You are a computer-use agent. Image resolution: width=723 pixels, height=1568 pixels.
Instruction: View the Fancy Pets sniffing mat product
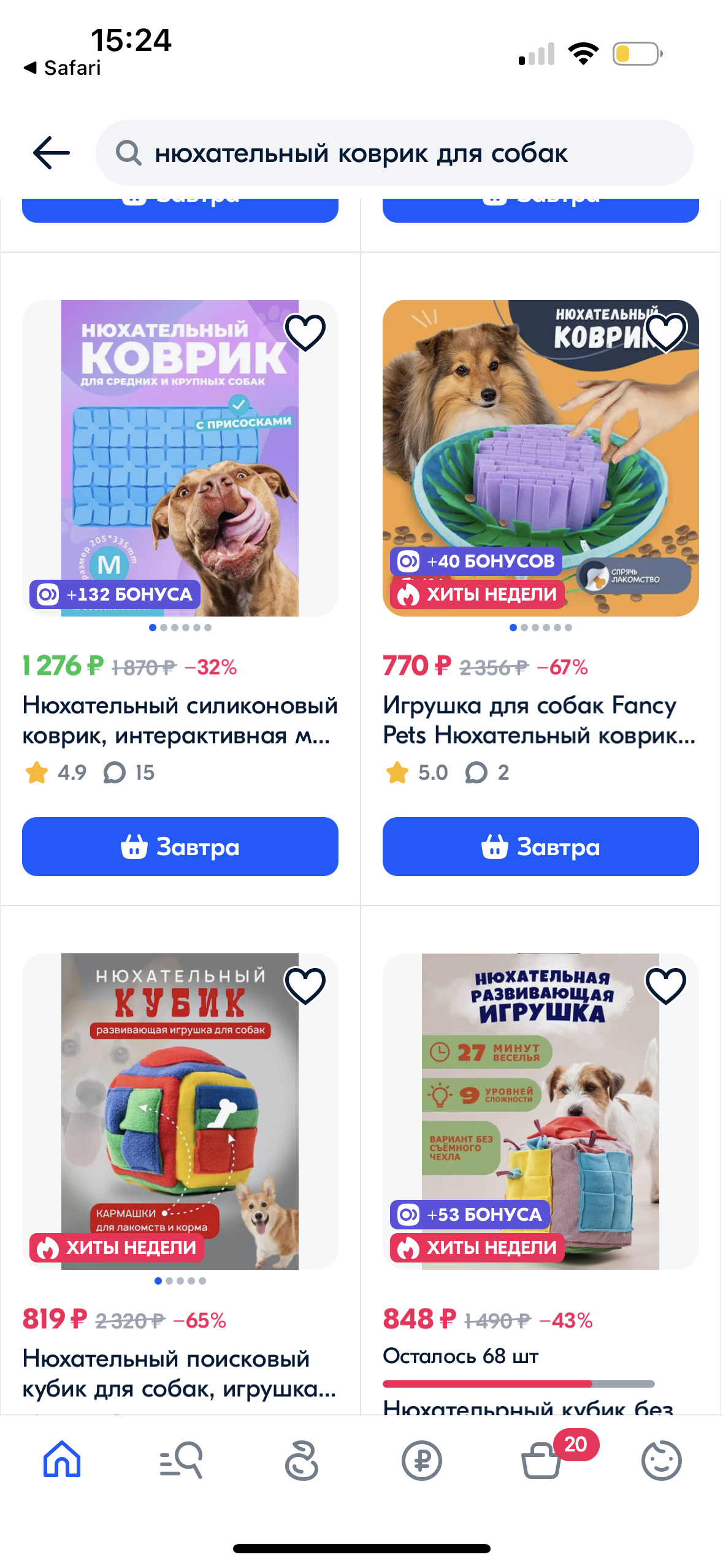[540, 720]
